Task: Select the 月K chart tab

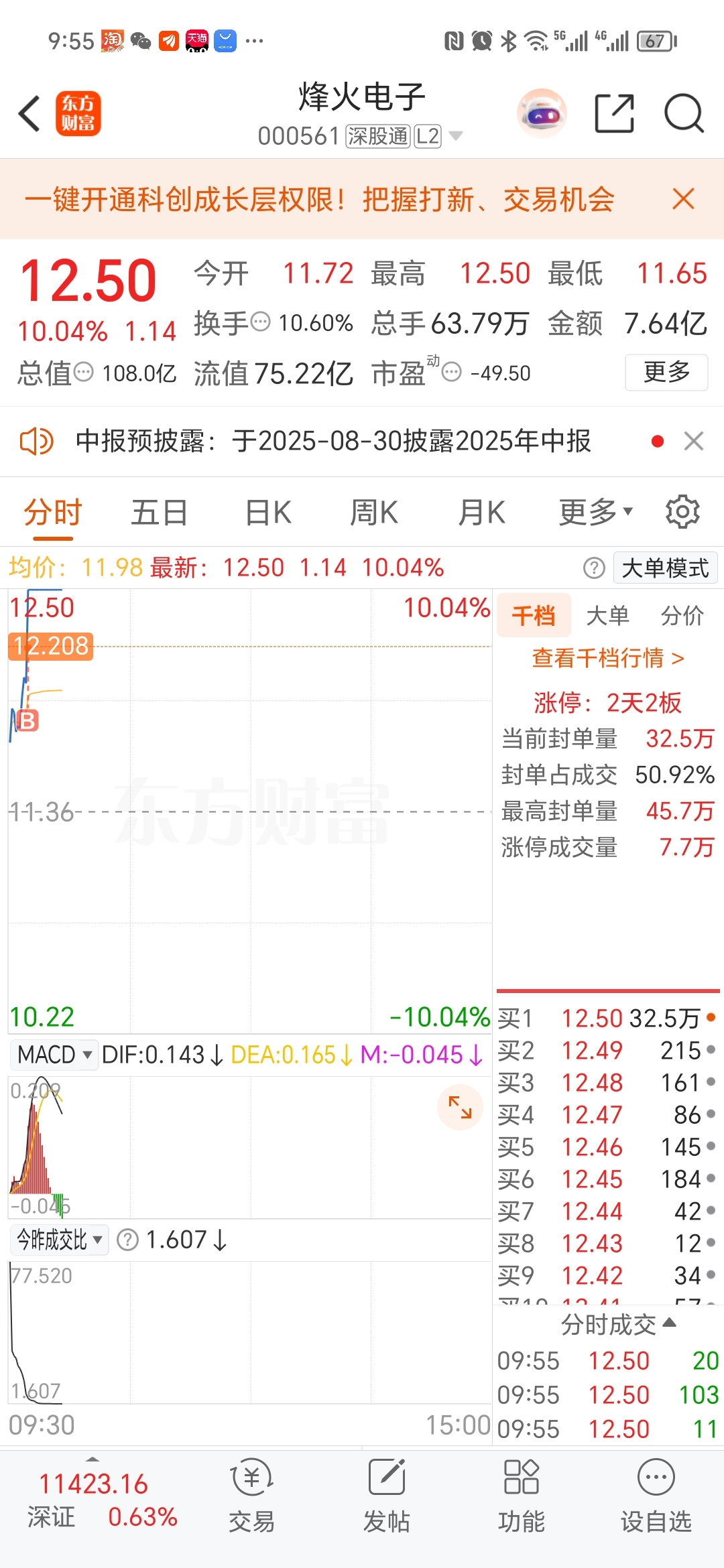Action: coord(481,513)
